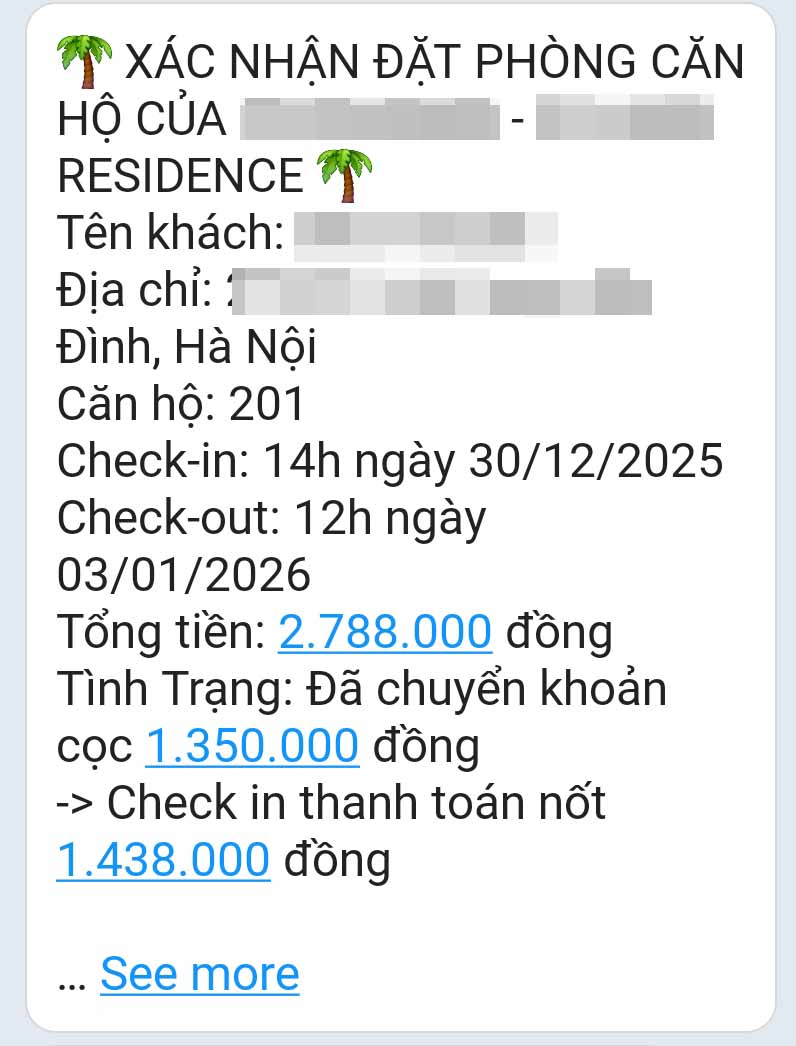Tap the linked amount 2.788.000
This screenshot has height=1046, width=796.
pos(385,632)
